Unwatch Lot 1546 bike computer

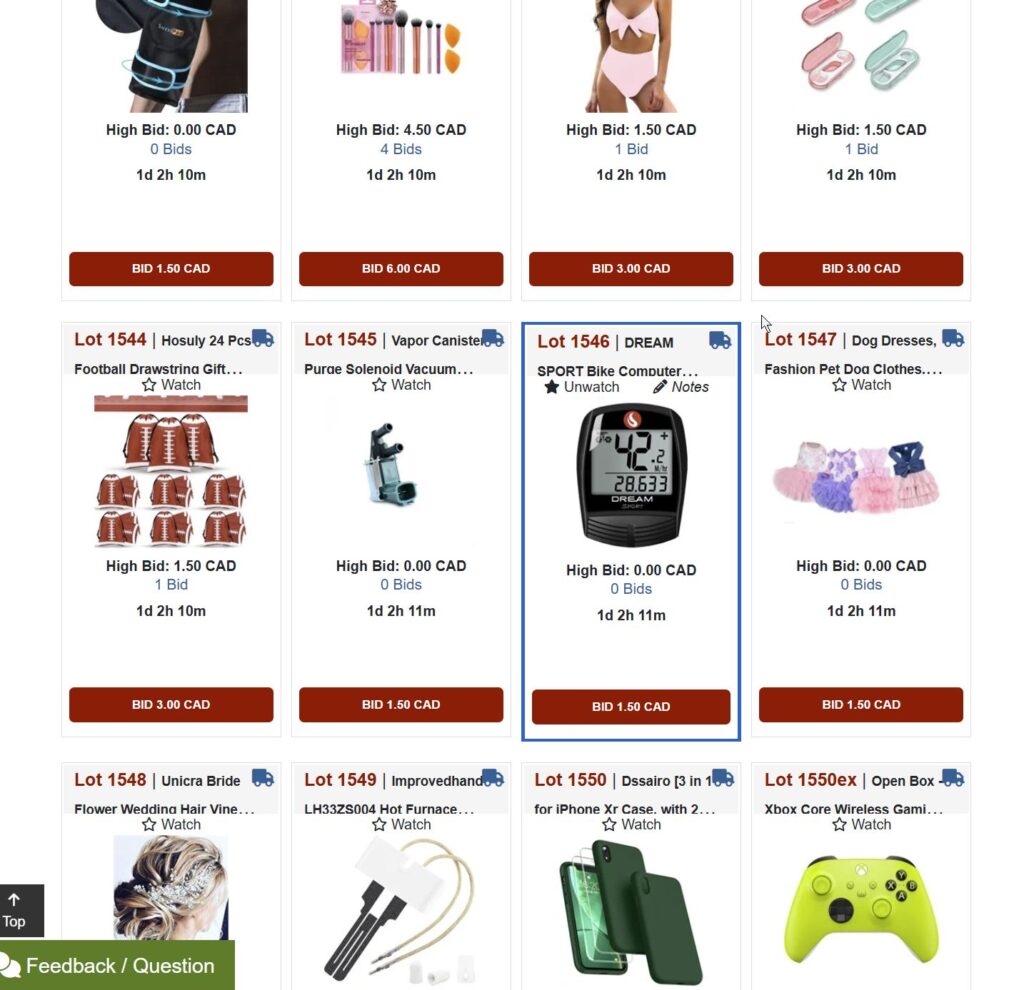[x=582, y=387]
